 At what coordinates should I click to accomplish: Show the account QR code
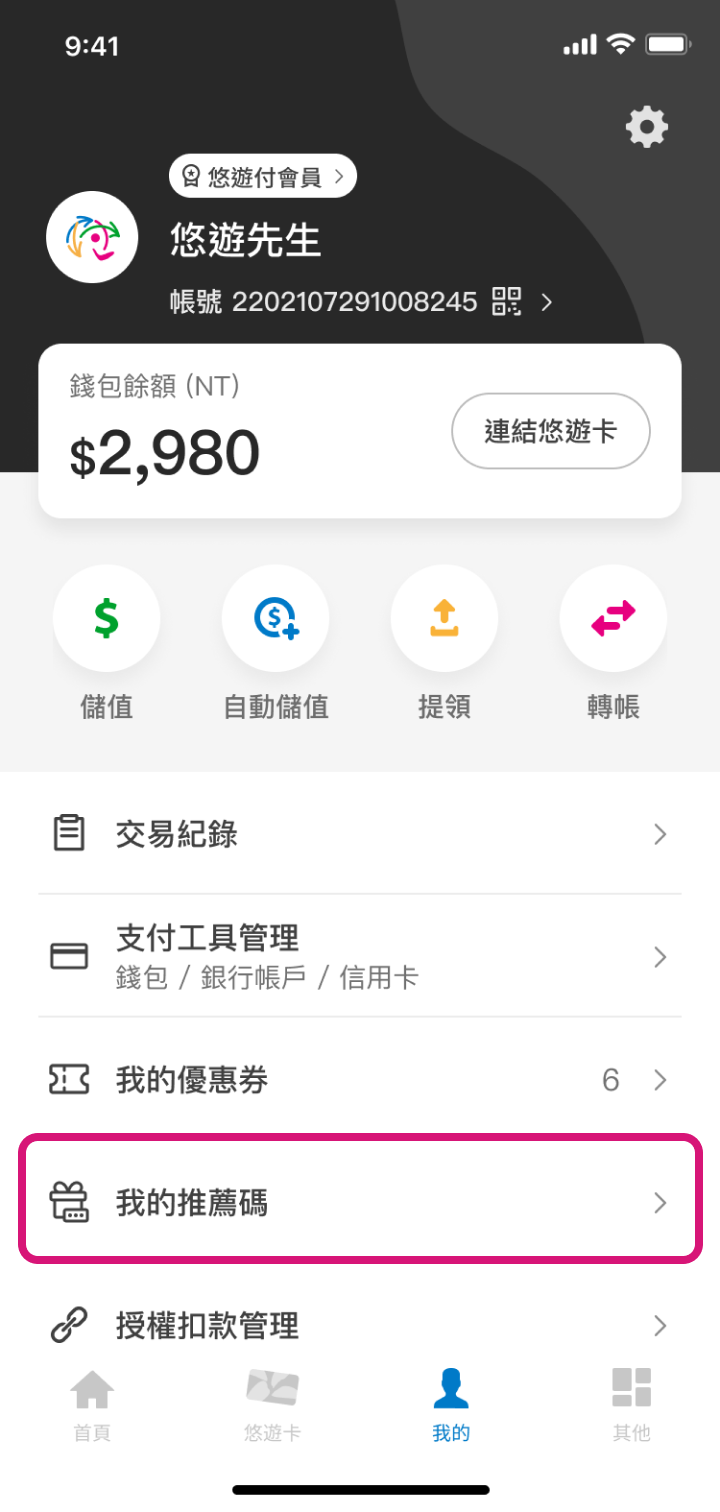pyautogui.click(x=507, y=301)
